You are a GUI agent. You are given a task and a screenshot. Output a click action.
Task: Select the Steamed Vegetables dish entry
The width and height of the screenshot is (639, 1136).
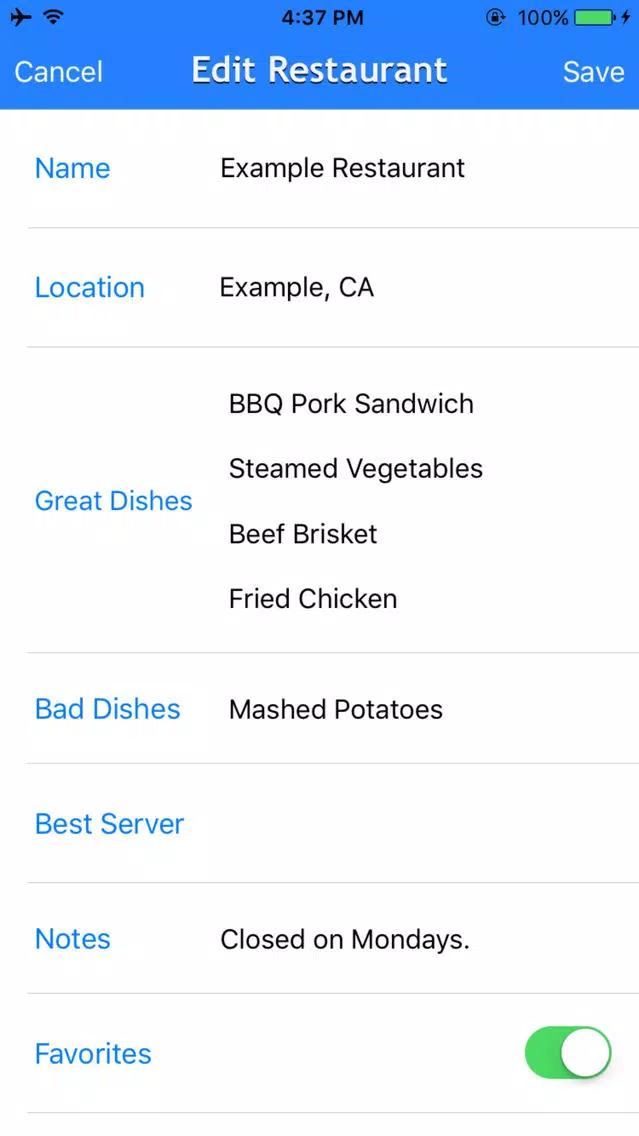[x=356, y=469]
